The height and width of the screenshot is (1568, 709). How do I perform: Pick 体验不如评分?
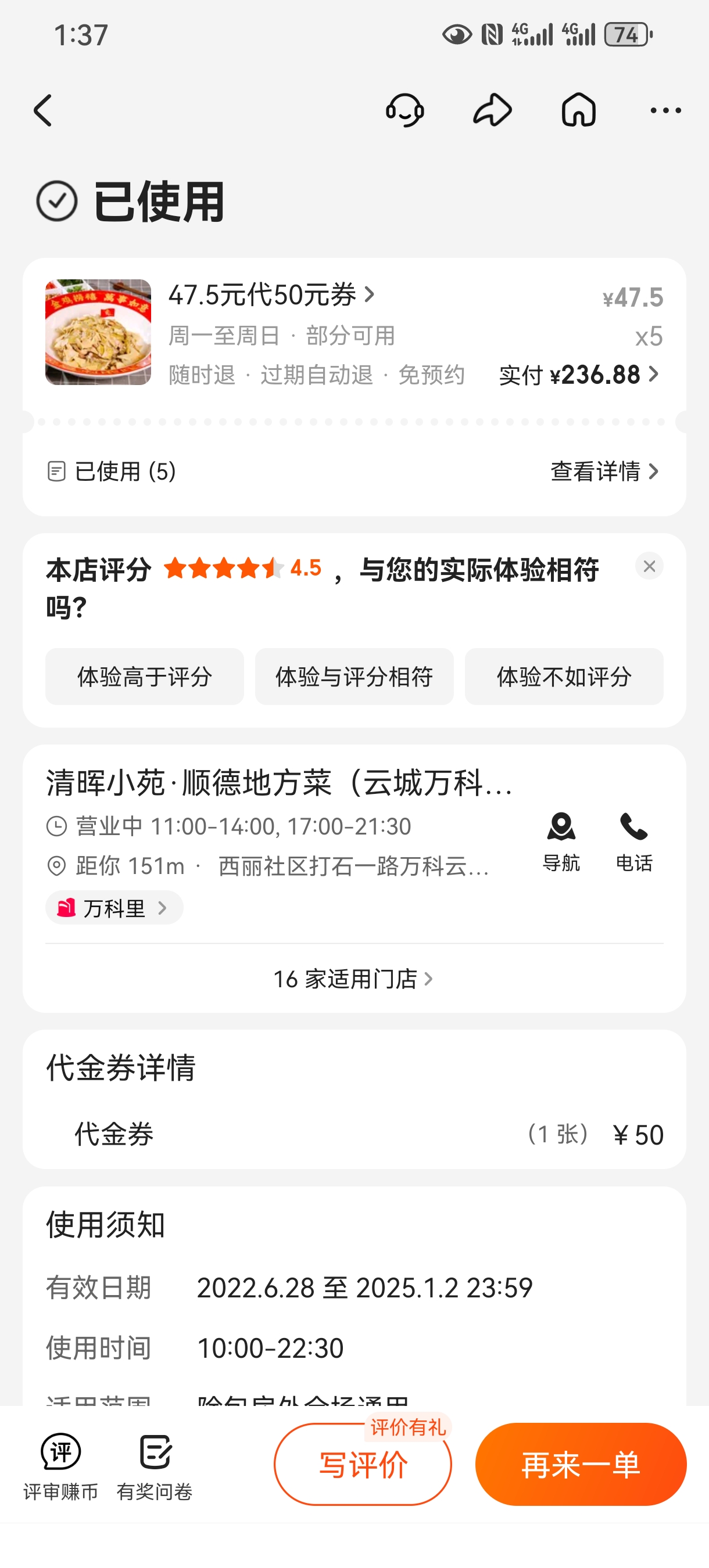(564, 677)
